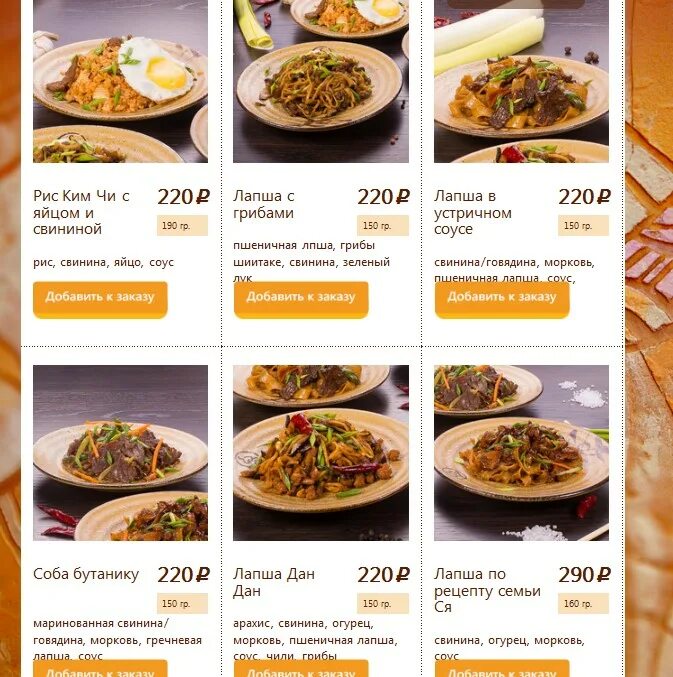Add Лапша по рецепту семьи Ся to order
The image size is (673, 677).
502,670
